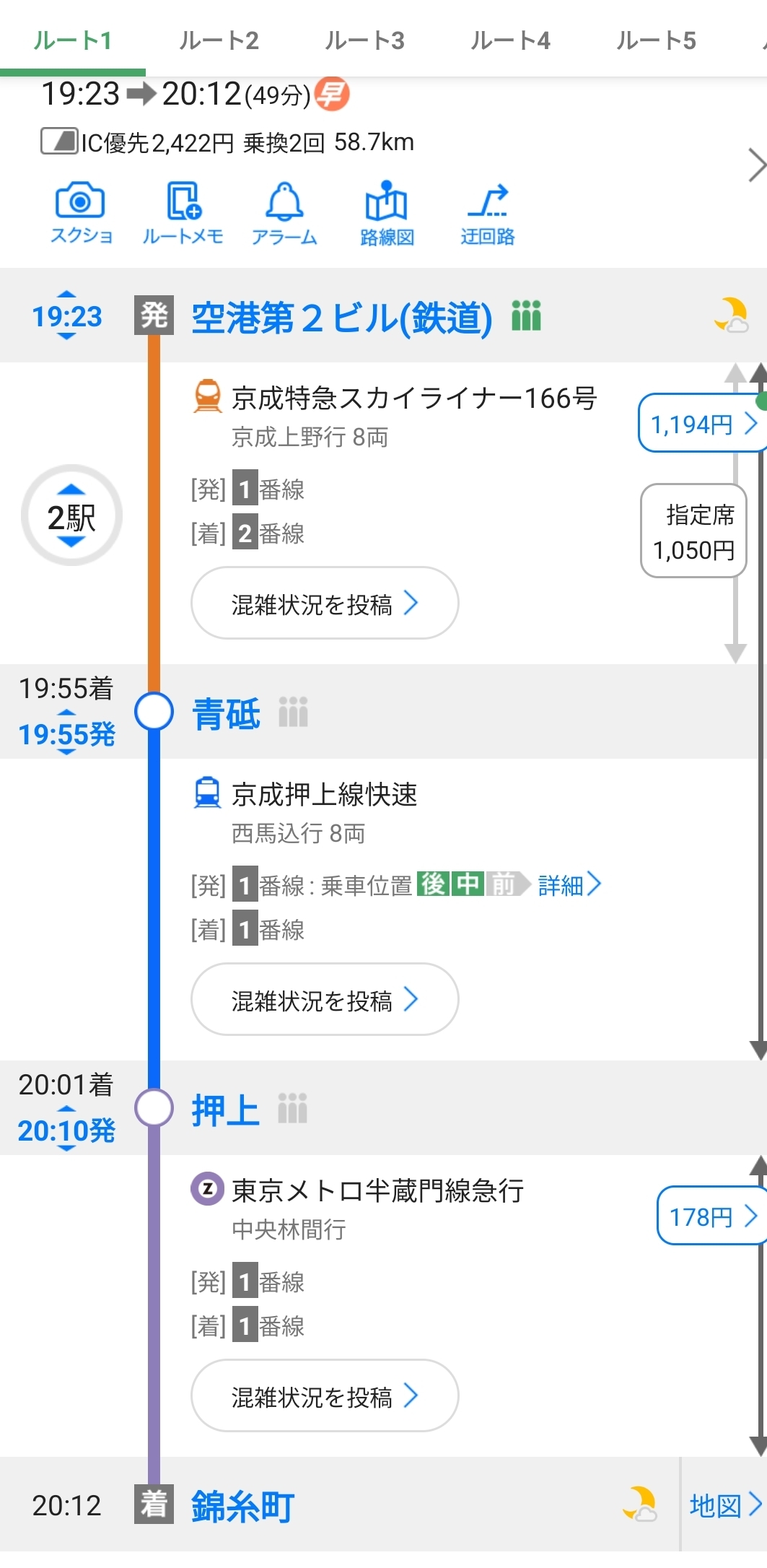Save route with ルートメモ
This screenshot has height=1568, width=767.
(183, 214)
